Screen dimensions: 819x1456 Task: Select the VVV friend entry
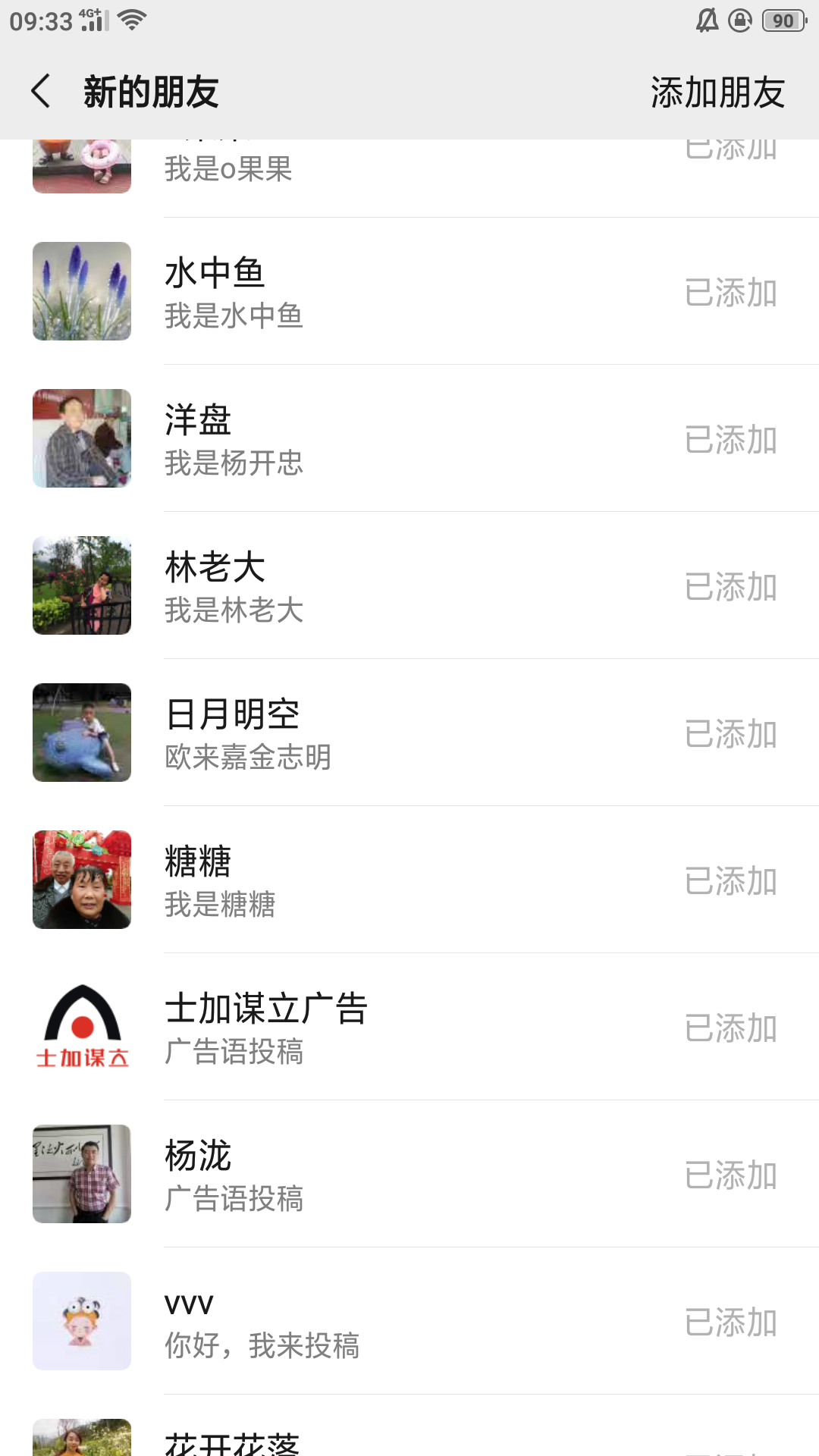pyautogui.click(x=409, y=1322)
